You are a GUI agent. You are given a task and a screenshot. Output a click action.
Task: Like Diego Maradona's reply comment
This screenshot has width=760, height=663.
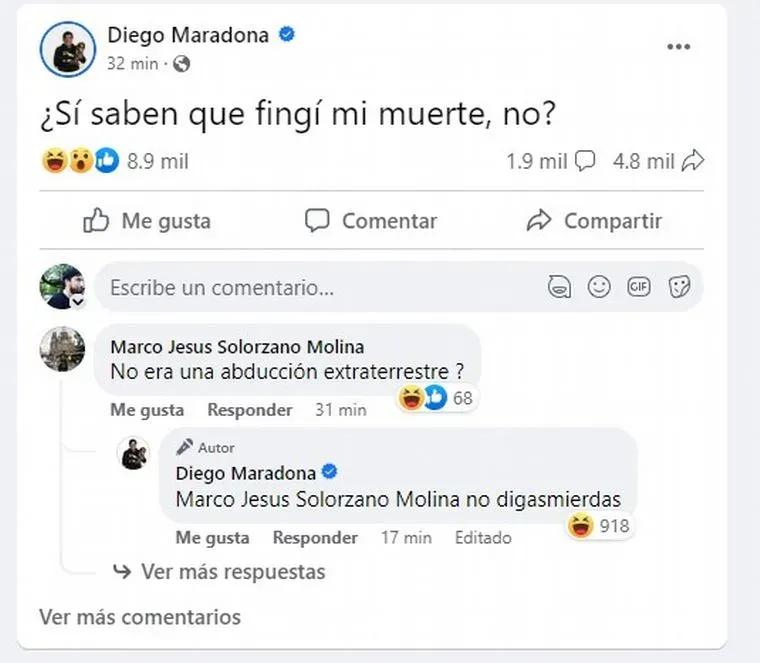[x=212, y=538]
